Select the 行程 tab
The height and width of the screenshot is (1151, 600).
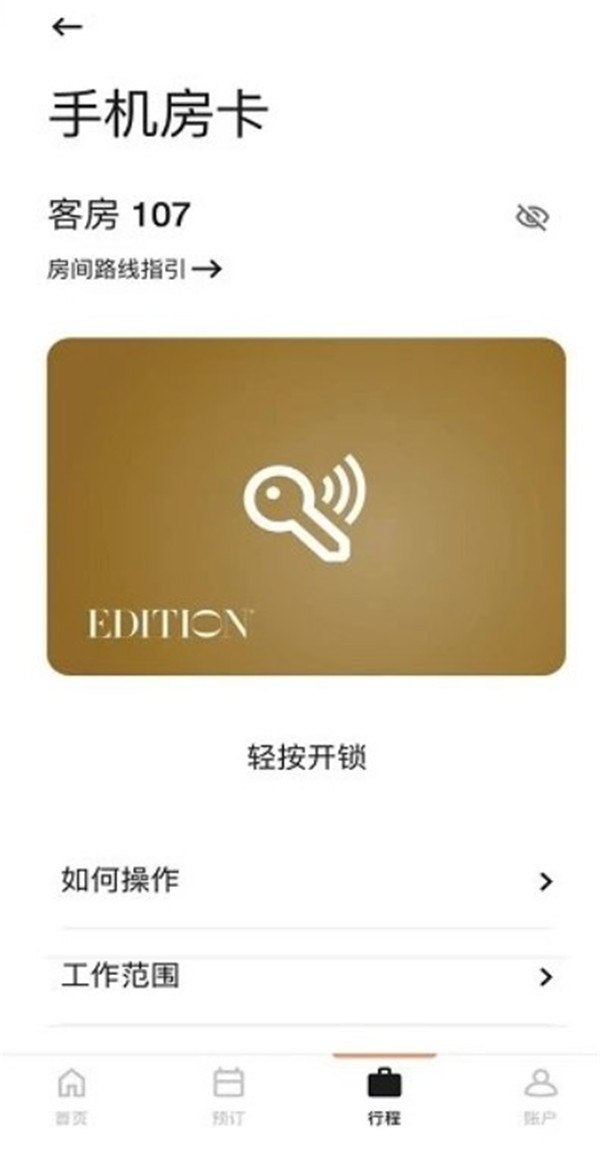(384, 1096)
